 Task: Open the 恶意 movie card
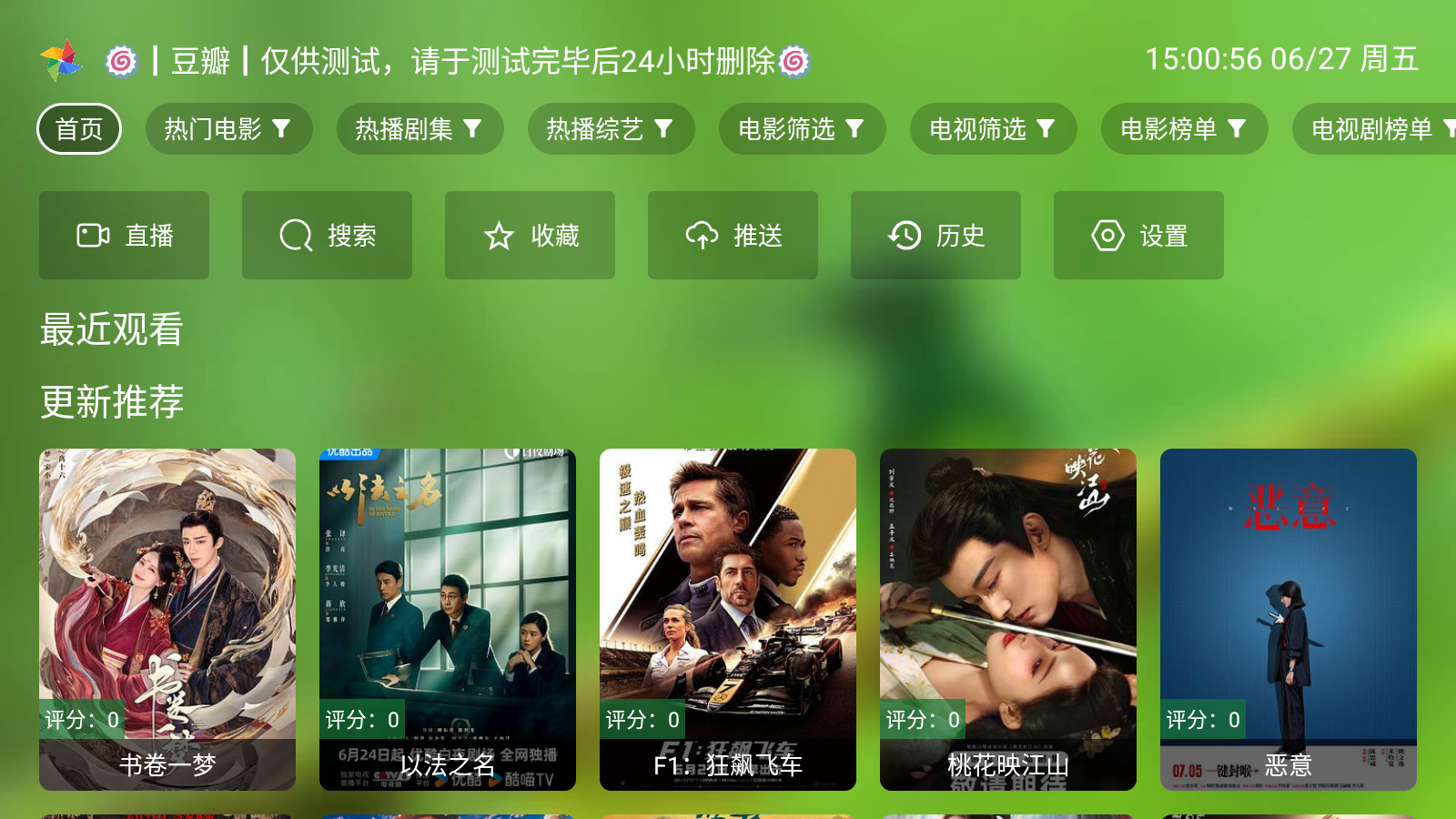coord(1289,619)
